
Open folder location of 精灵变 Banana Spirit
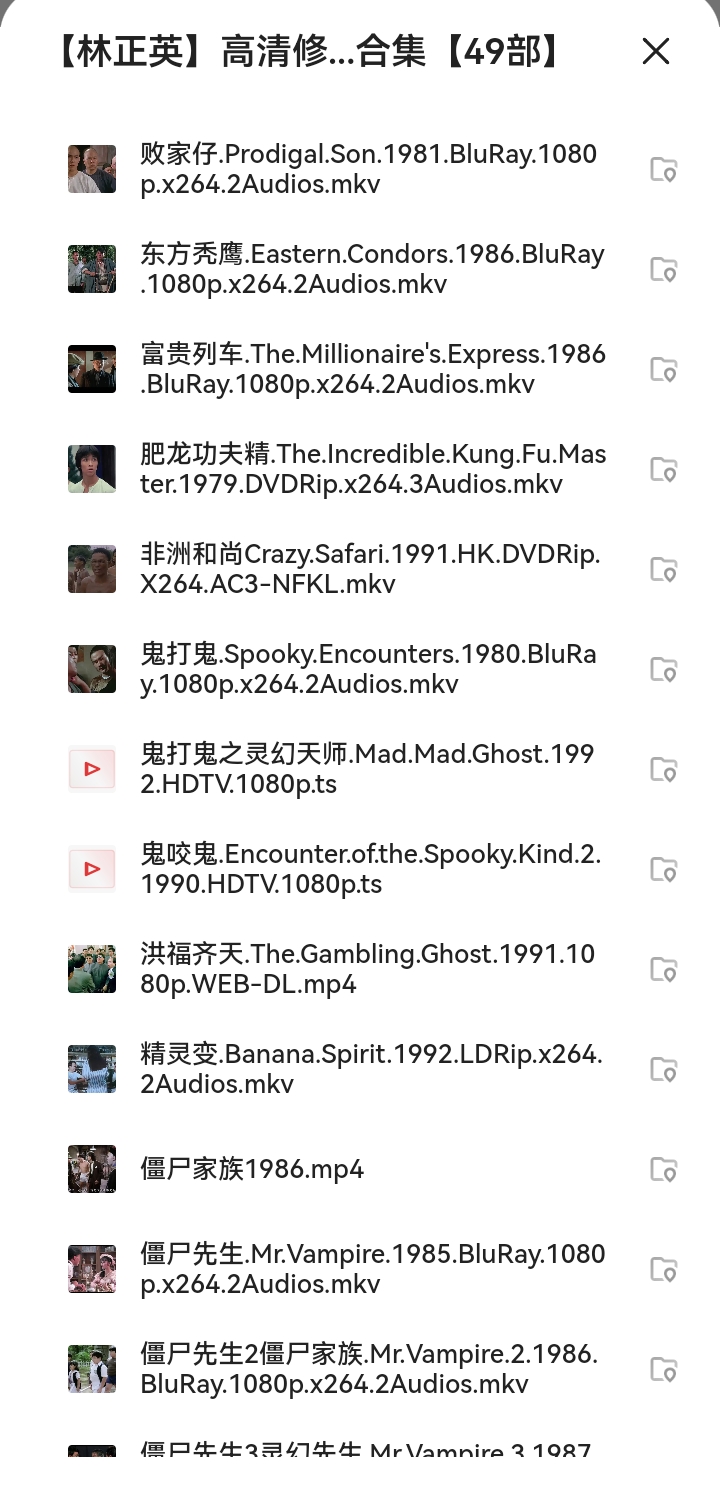tap(664, 1069)
